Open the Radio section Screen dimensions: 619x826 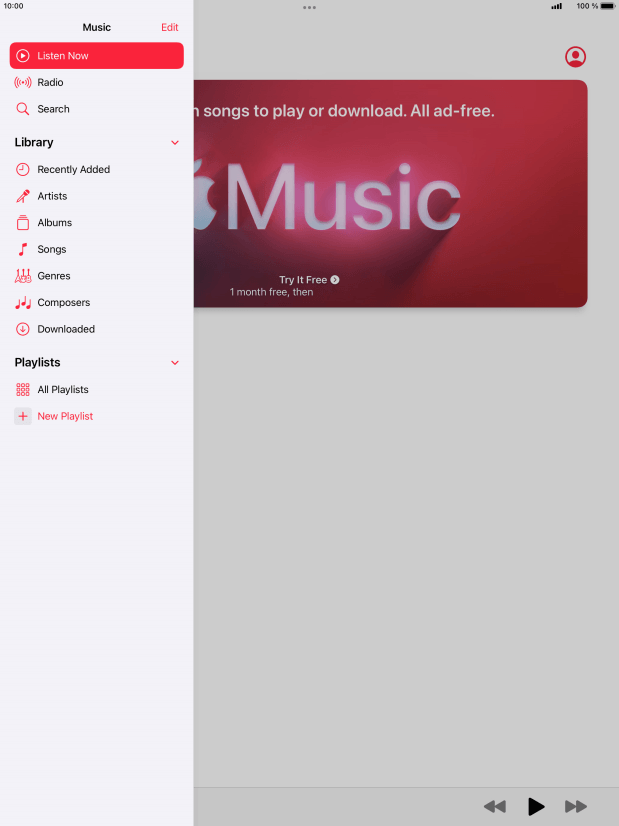[50, 82]
